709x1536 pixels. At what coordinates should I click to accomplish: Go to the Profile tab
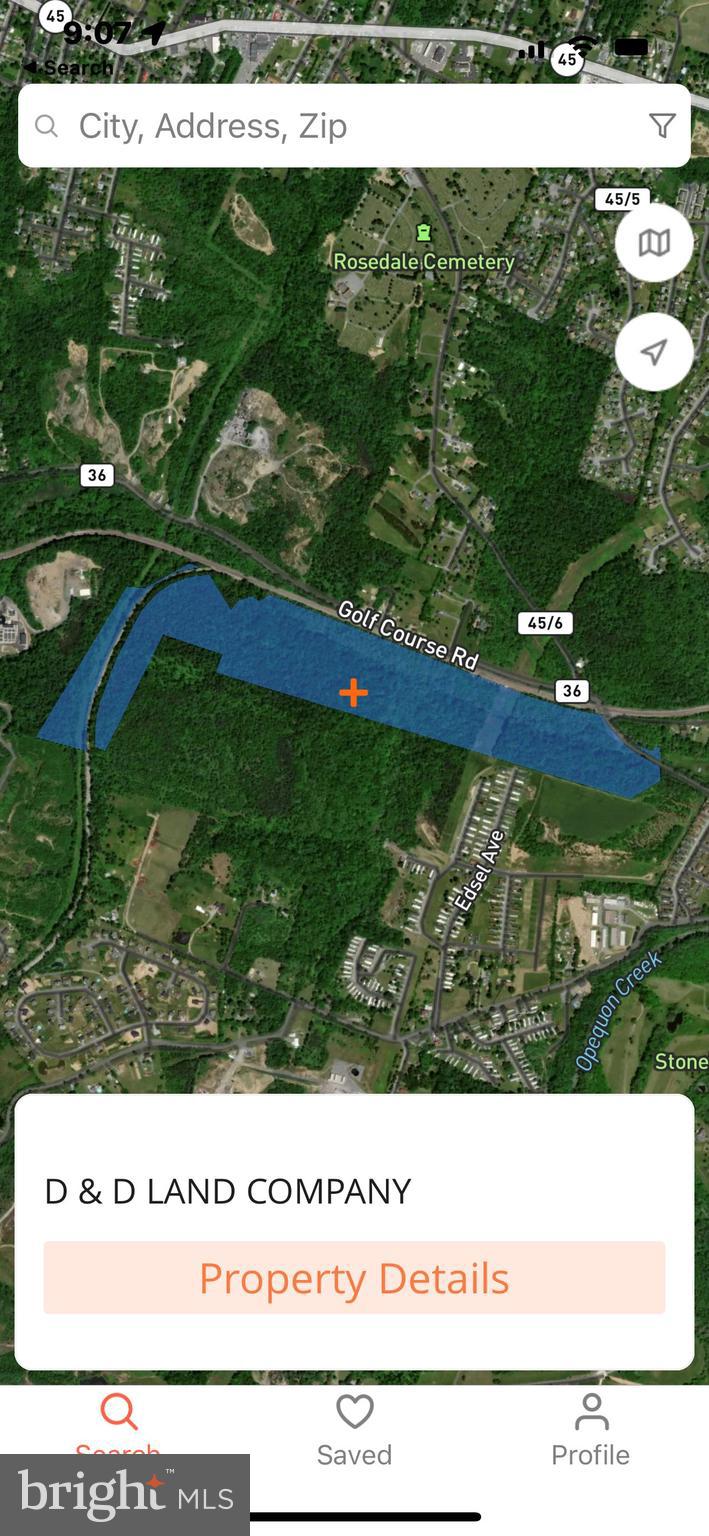590,1430
